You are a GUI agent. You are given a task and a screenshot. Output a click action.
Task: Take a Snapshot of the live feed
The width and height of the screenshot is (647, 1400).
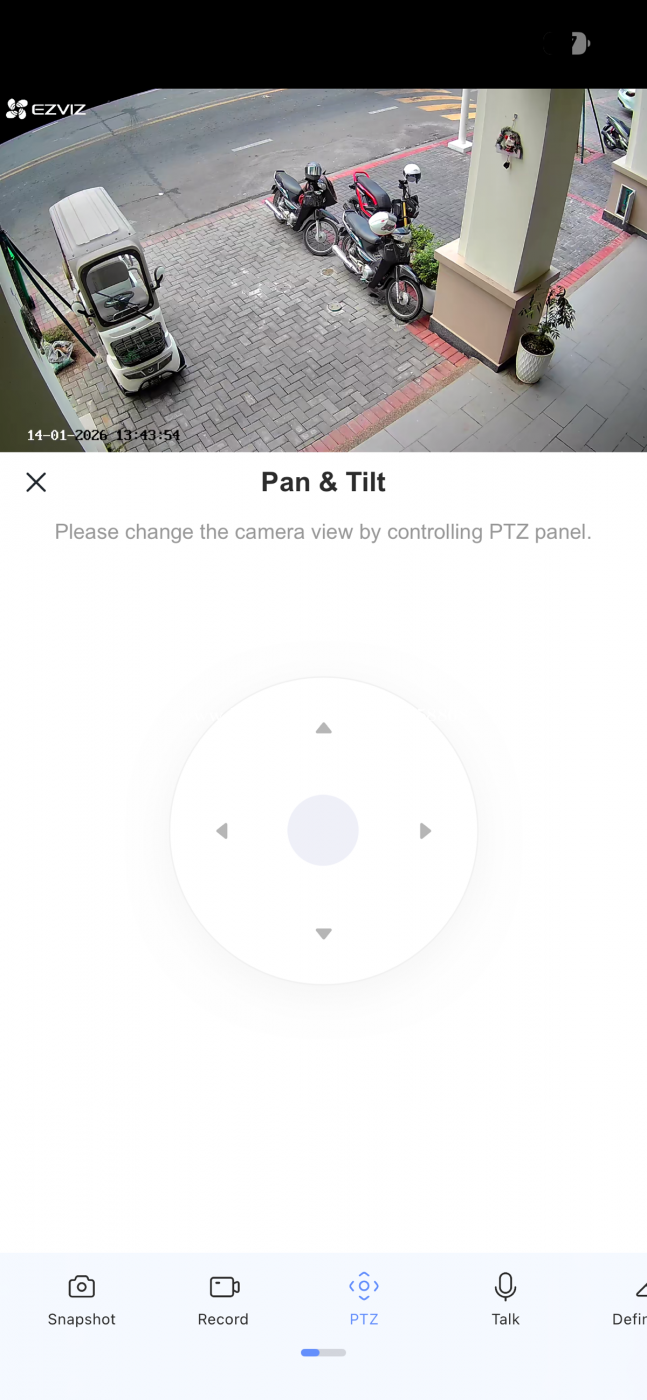tap(82, 1299)
